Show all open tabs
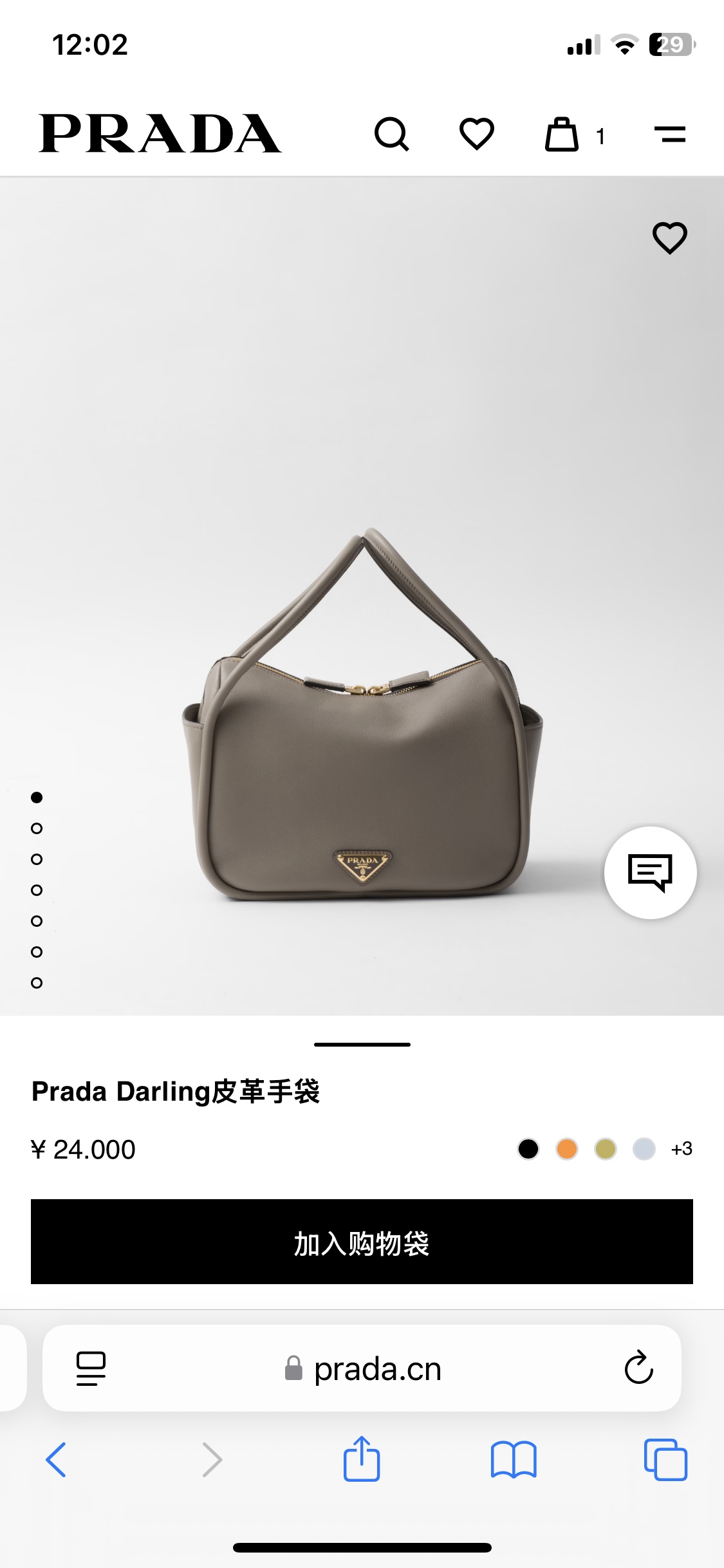This screenshot has width=724, height=1568. [x=665, y=1459]
